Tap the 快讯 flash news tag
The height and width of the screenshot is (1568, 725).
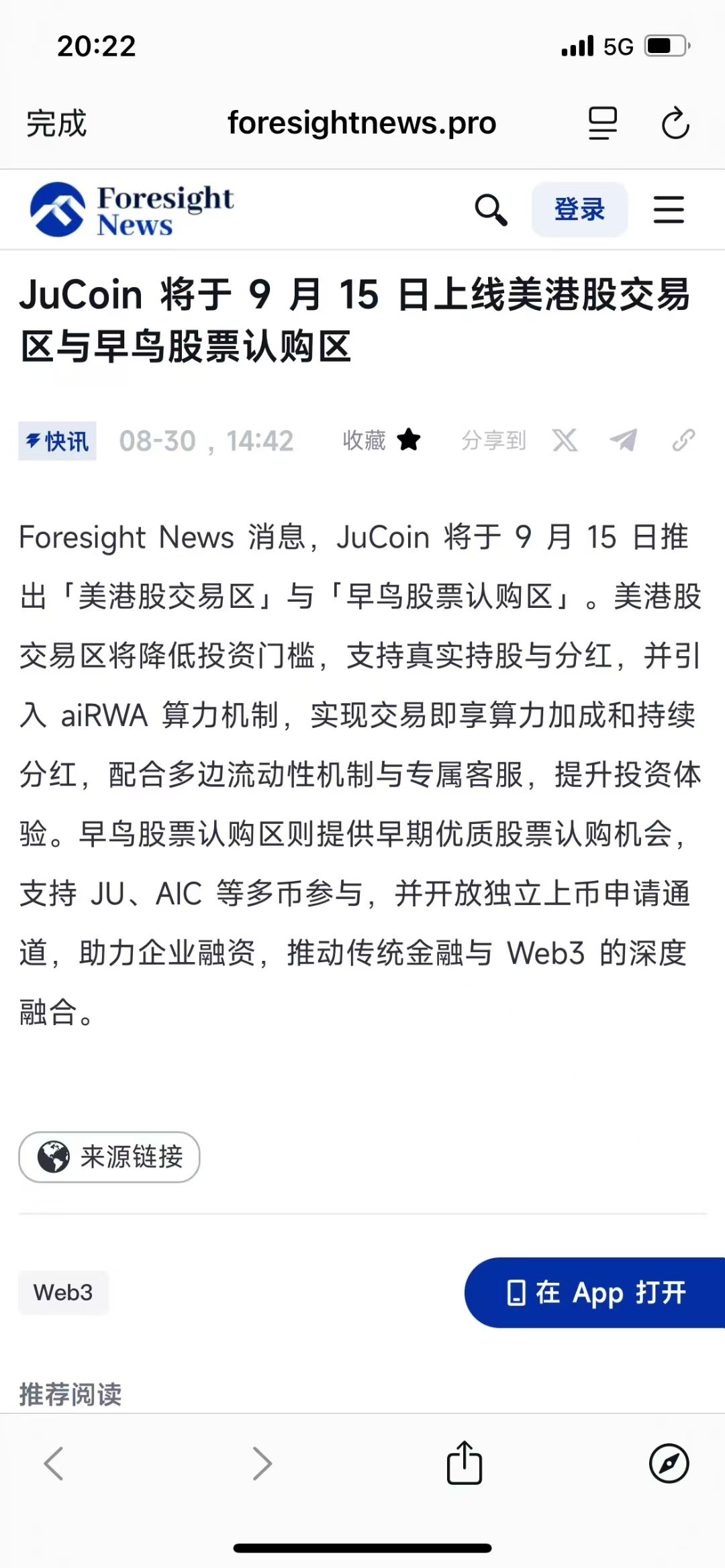[58, 441]
